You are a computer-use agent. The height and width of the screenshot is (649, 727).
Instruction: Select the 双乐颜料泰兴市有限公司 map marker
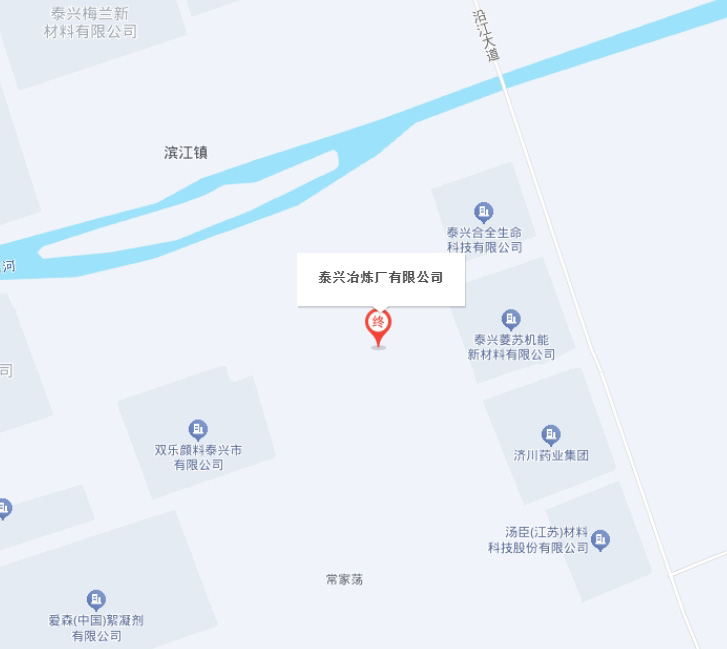(198, 430)
